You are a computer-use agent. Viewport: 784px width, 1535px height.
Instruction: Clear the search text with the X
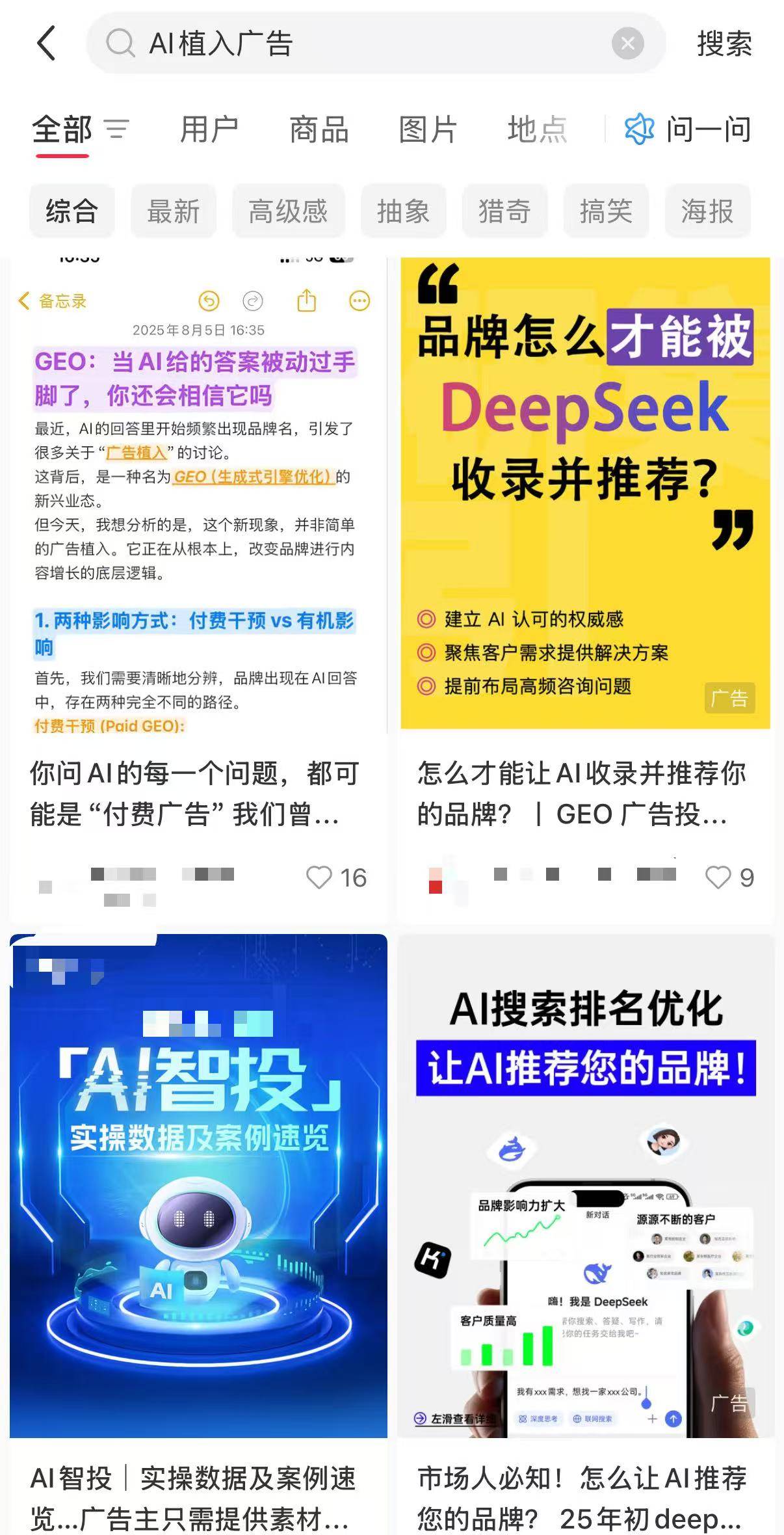[627, 44]
